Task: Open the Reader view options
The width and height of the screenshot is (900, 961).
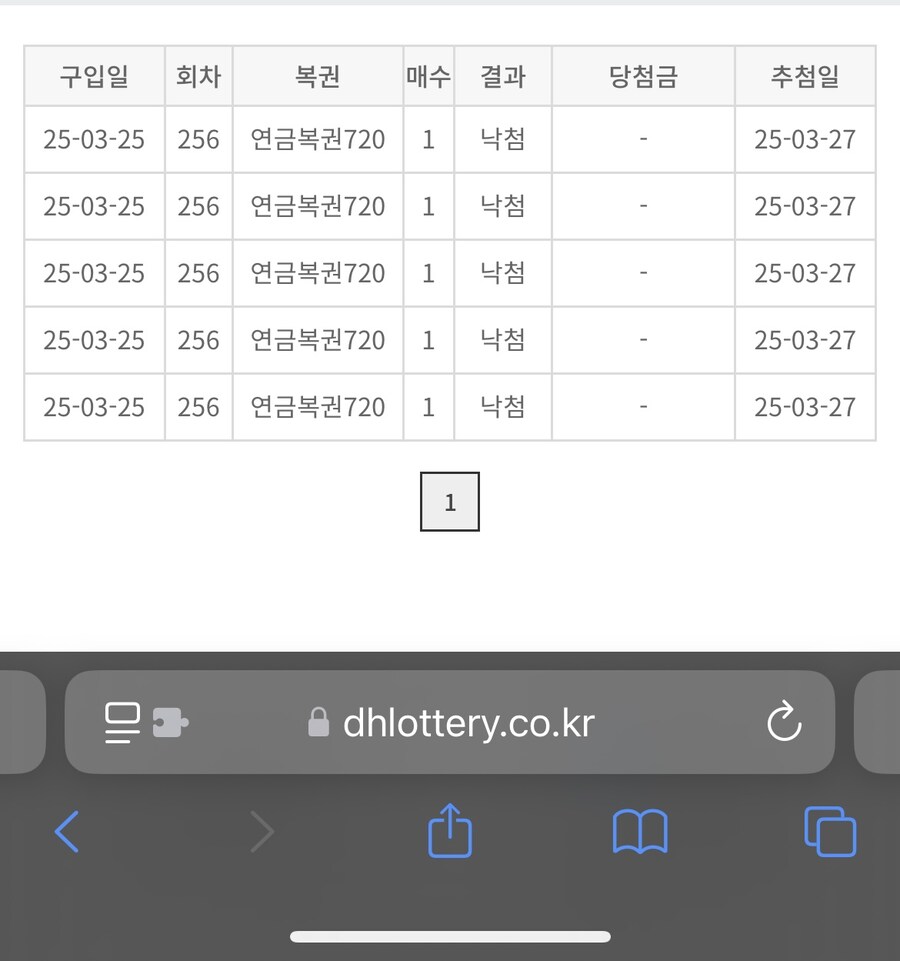Action: point(120,722)
